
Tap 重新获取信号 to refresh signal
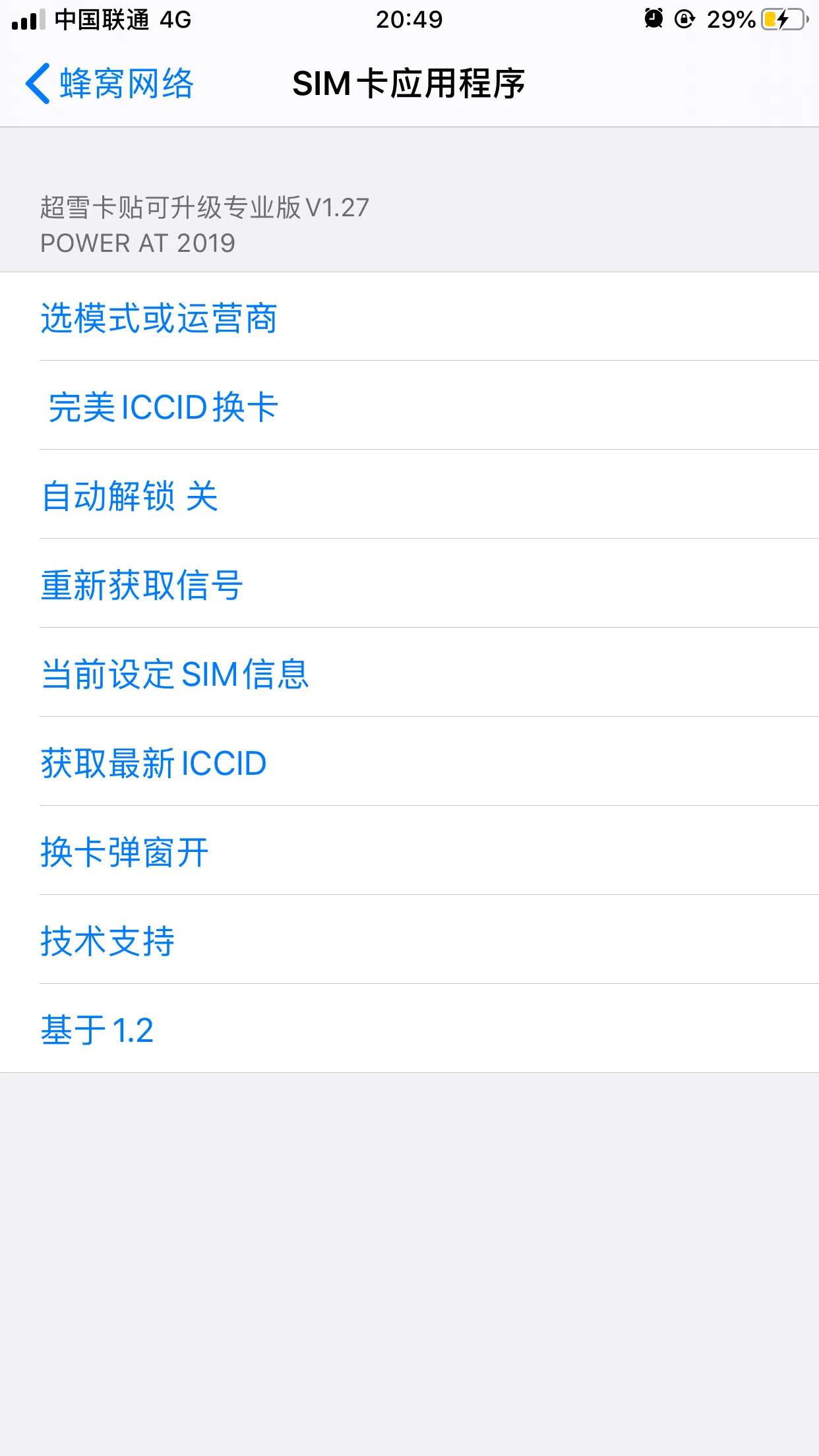(x=142, y=586)
